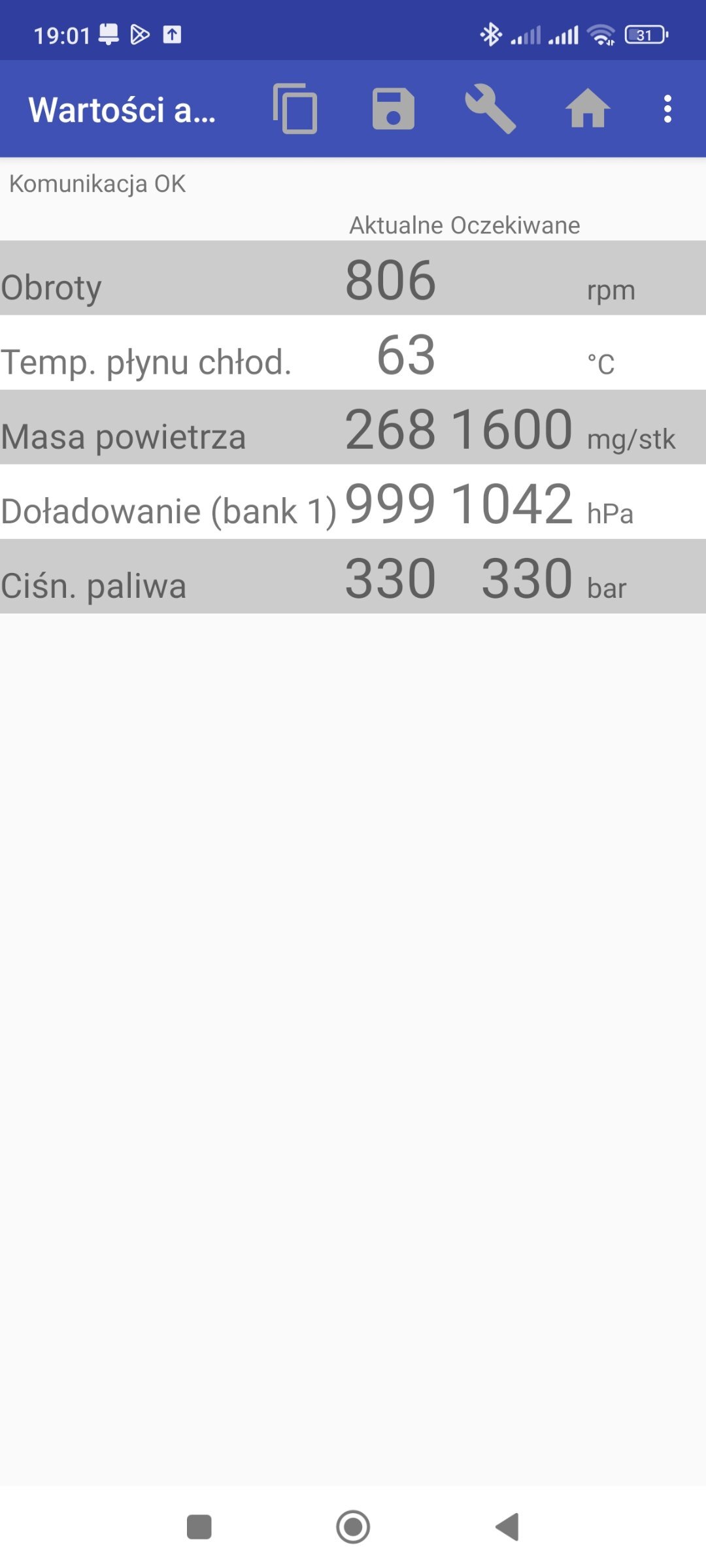Open the three-dot overflow menu
This screenshot has height=1568, width=706.
pos(667,108)
